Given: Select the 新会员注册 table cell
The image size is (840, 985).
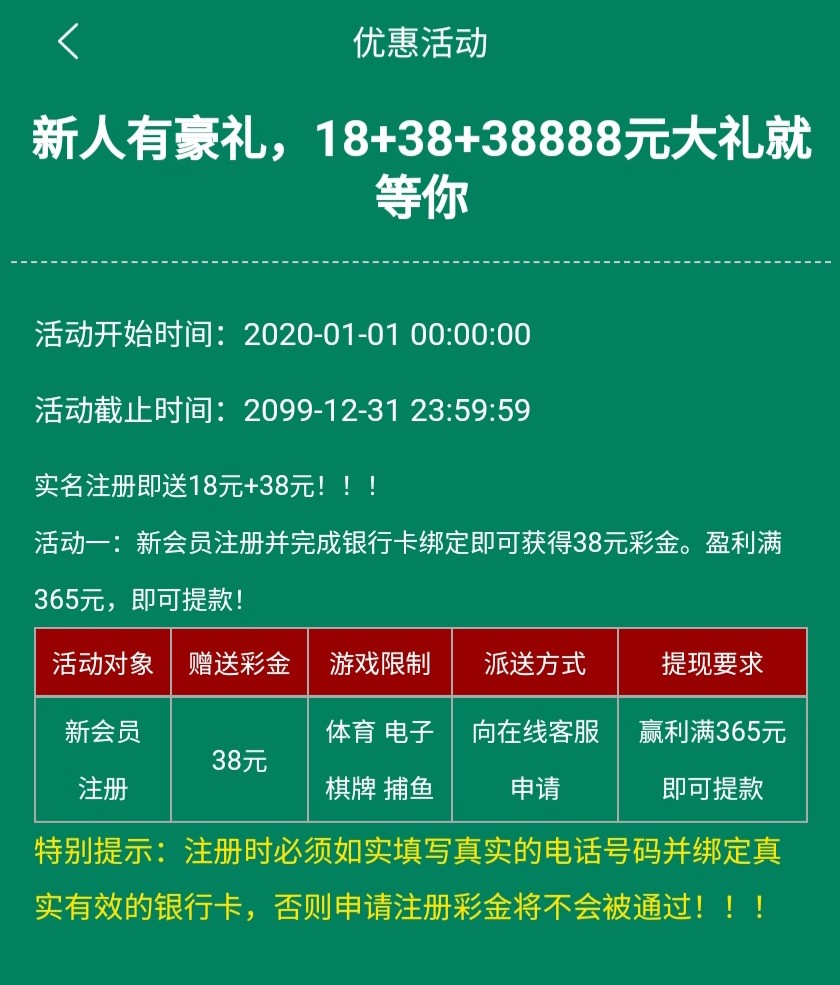Looking at the screenshot, I should (102, 758).
